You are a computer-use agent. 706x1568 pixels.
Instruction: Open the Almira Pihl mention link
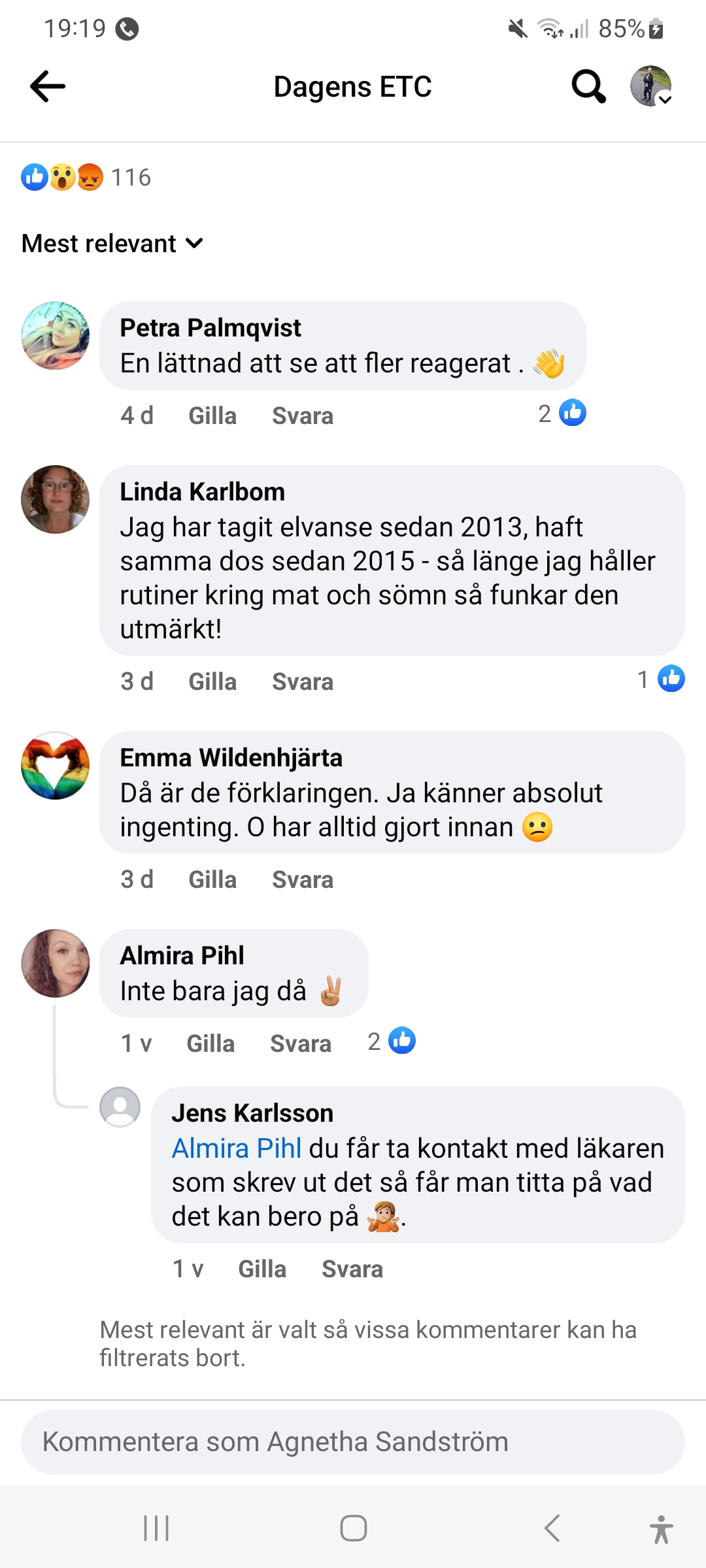[237, 1149]
